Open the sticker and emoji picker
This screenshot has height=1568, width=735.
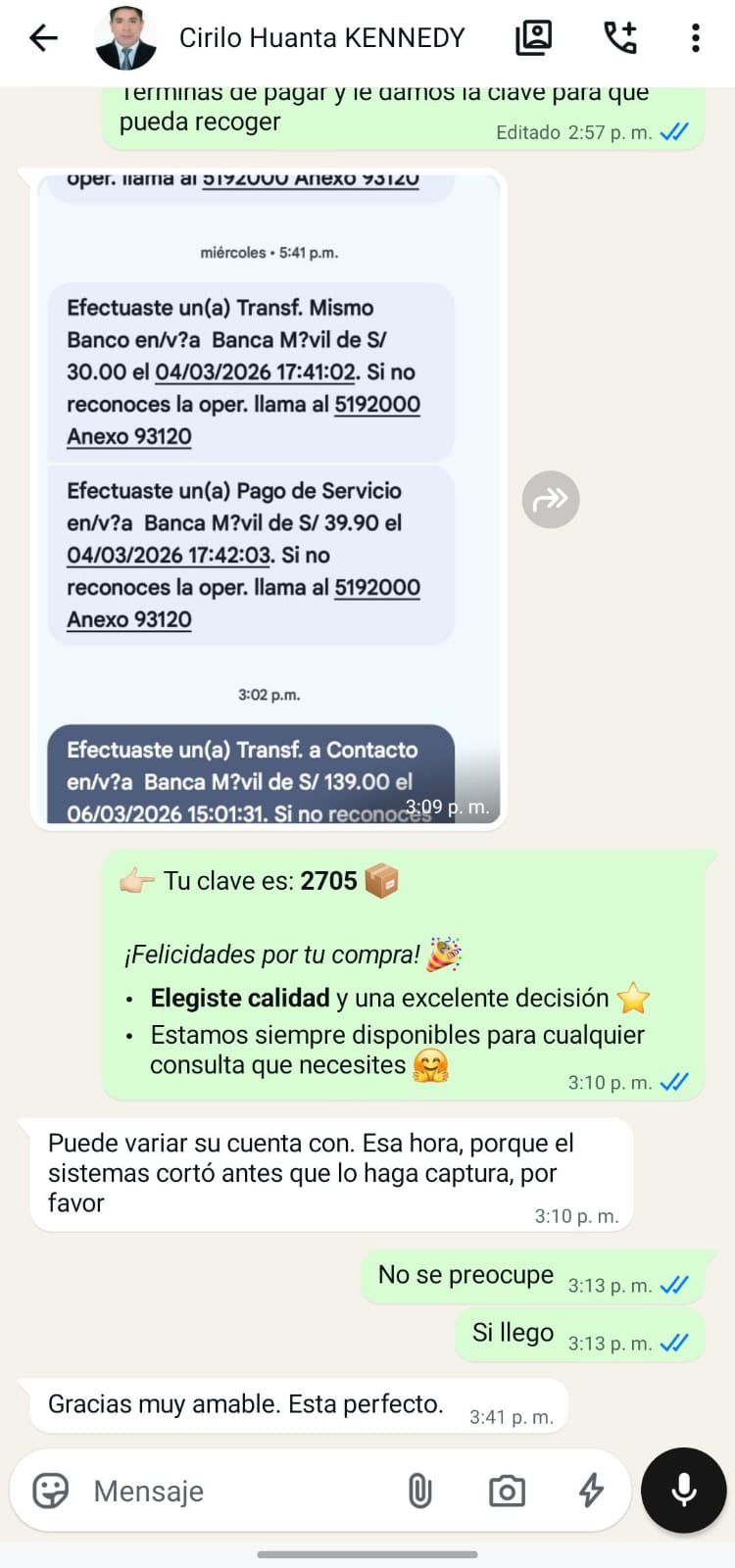pos(51,1491)
